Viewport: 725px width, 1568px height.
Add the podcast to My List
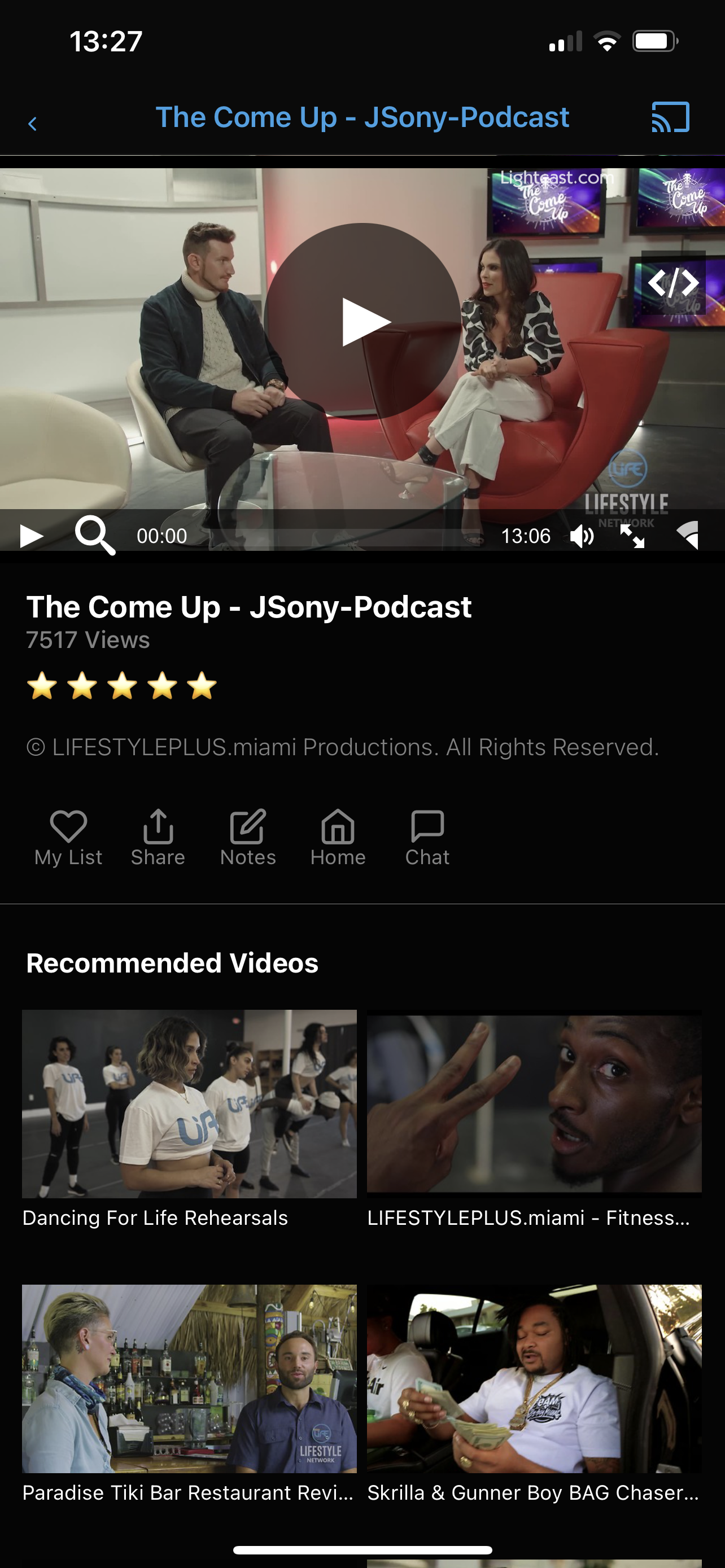click(x=68, y=838)
